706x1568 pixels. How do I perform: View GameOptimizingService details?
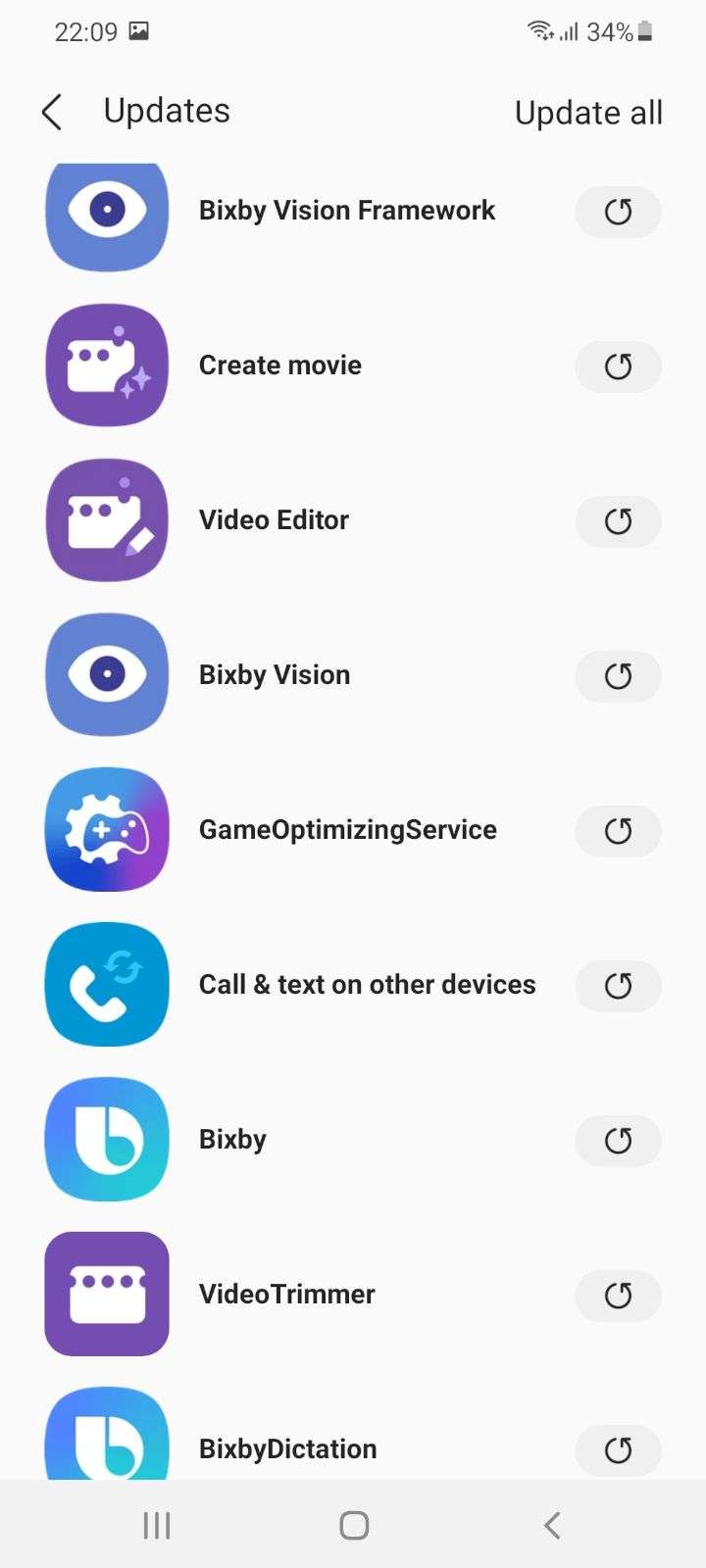point(347,830)
